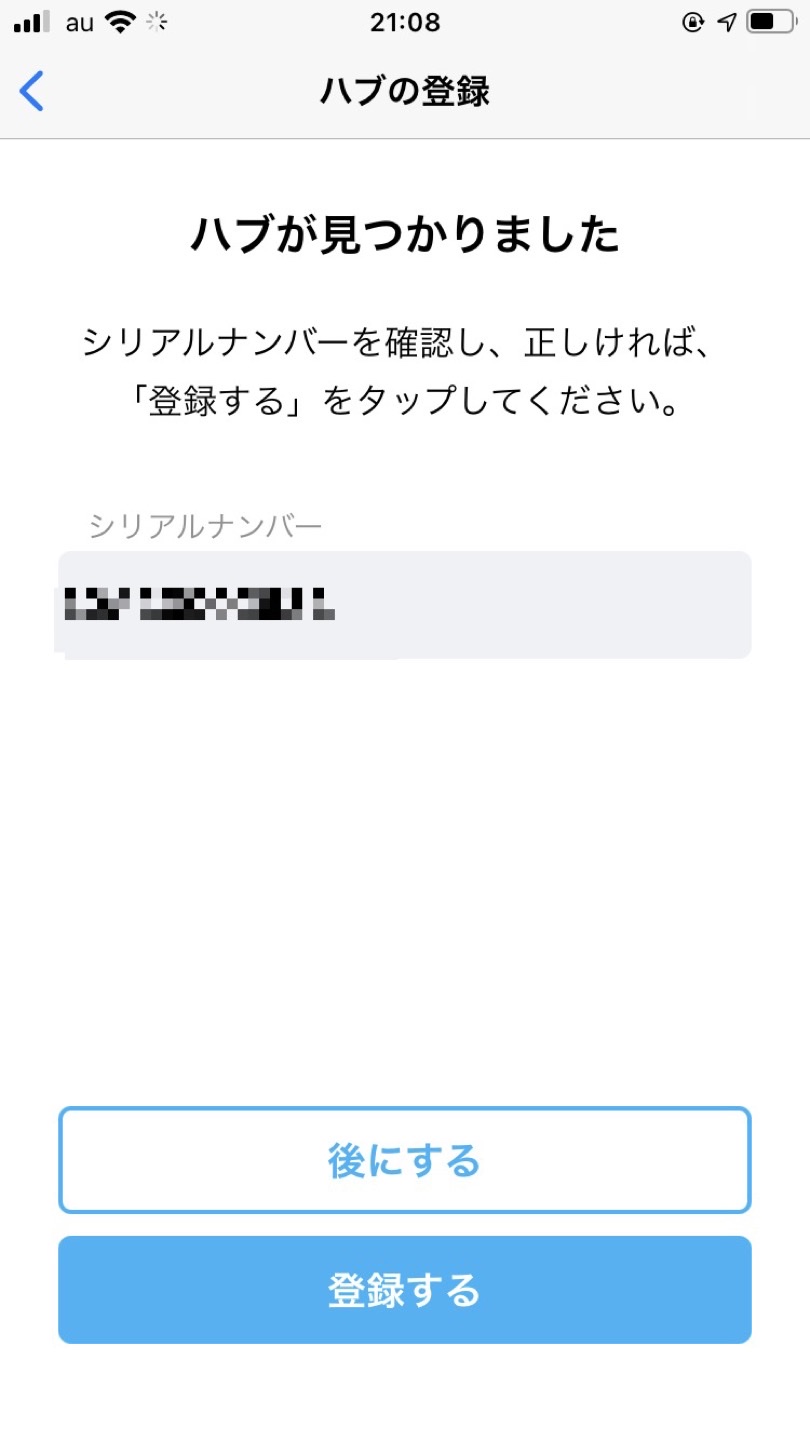Tap the 後にする button
The height and width of the screenshot is (1441, 810).
404,1160
